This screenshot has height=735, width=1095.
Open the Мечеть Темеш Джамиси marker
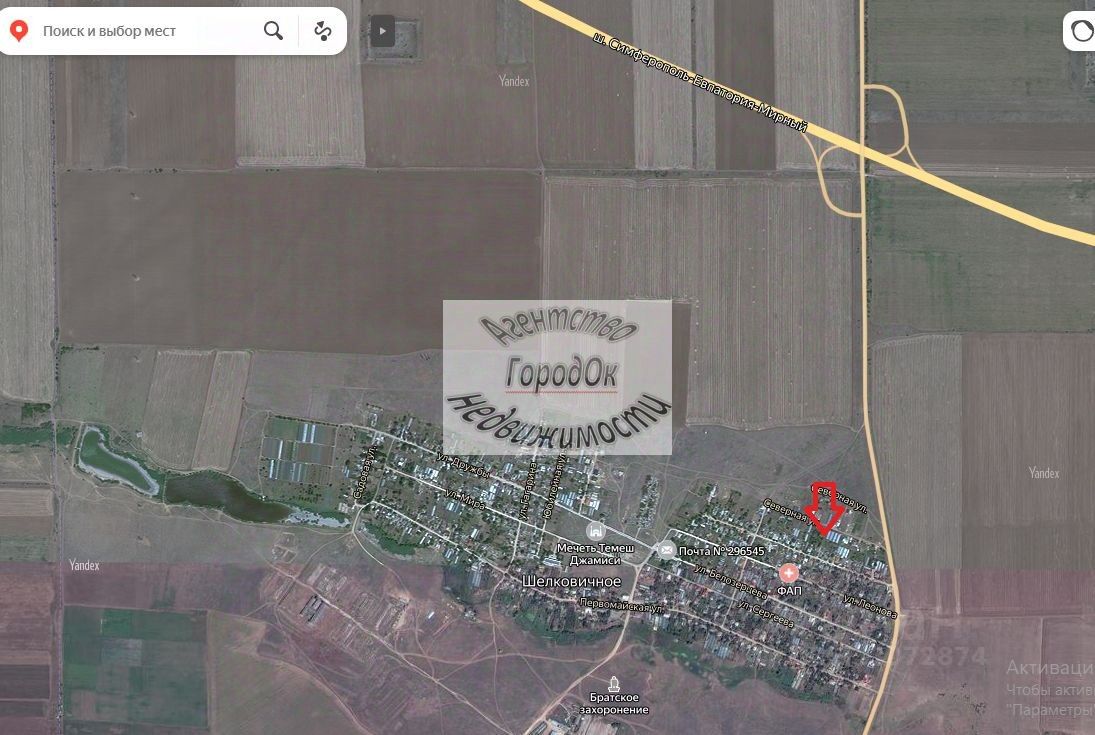pyautogui.click(x=596, y=529)
